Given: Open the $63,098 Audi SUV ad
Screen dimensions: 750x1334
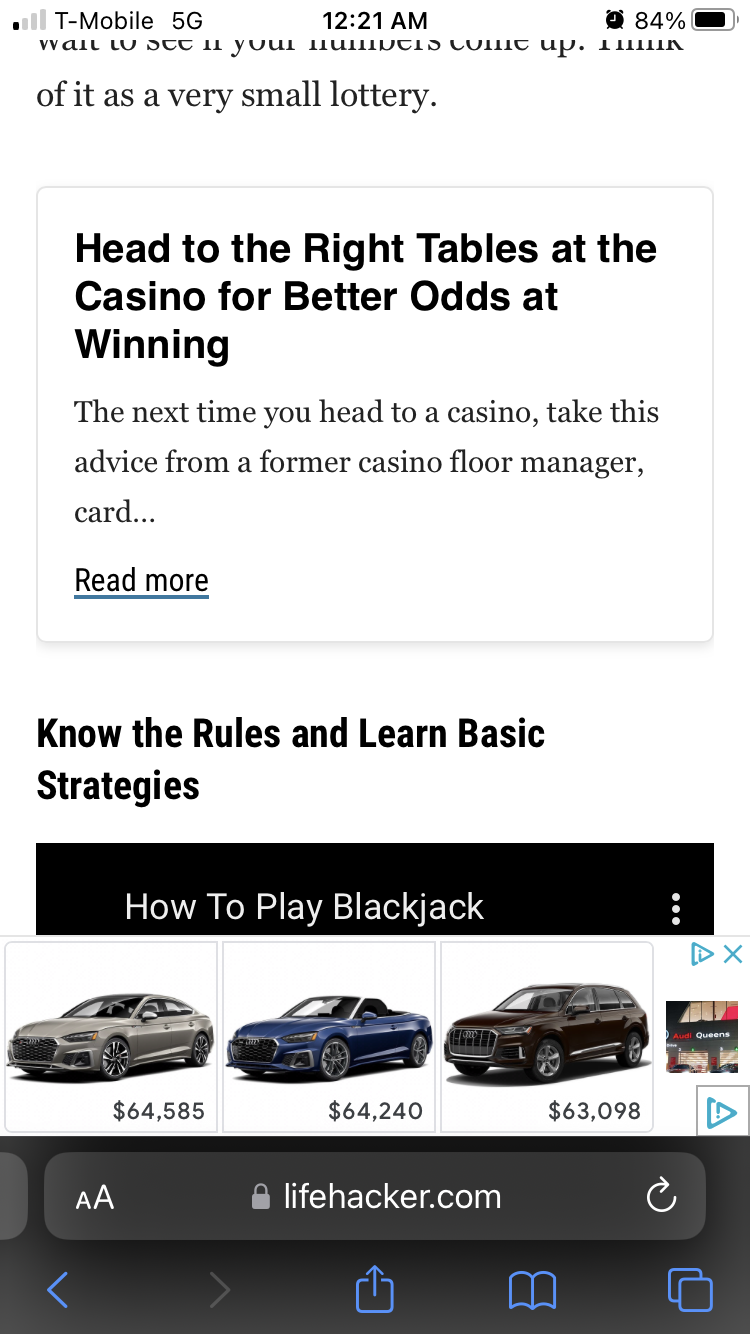Looking at the screenshot, I should 547,1036.
